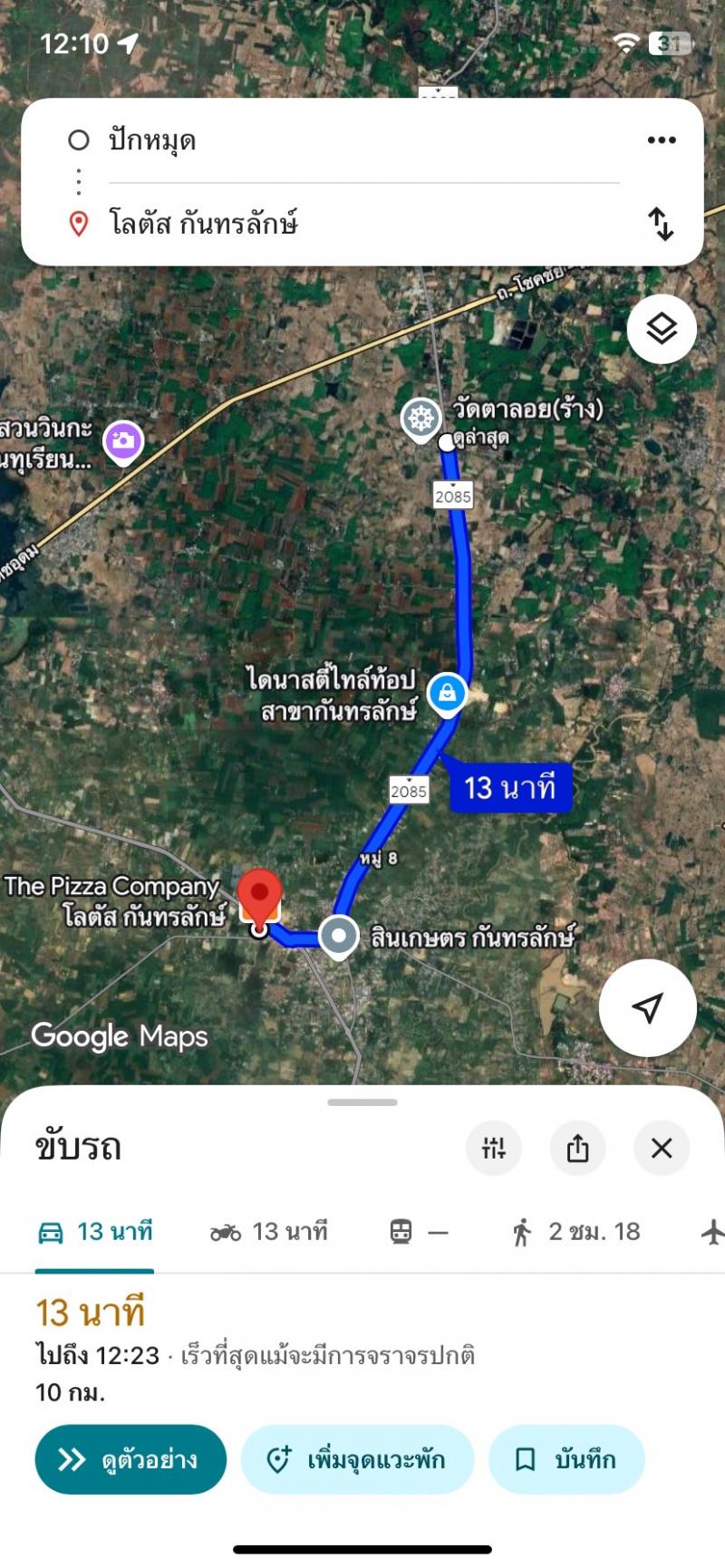Recenter the map on my location

coord(647,1007)
